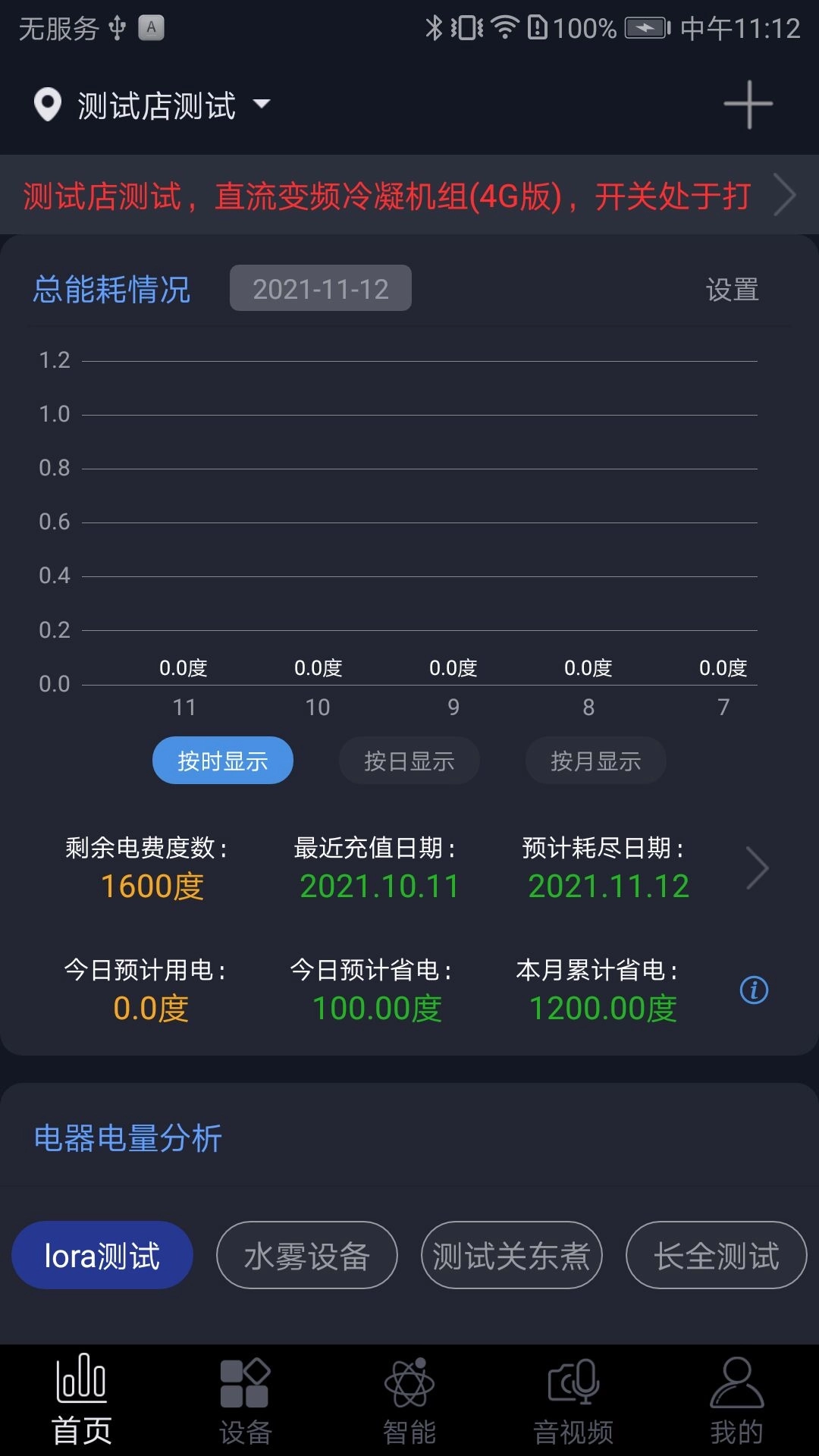
Task: Expand the 测试店测试 store selector dropdown
Action: 262,105
